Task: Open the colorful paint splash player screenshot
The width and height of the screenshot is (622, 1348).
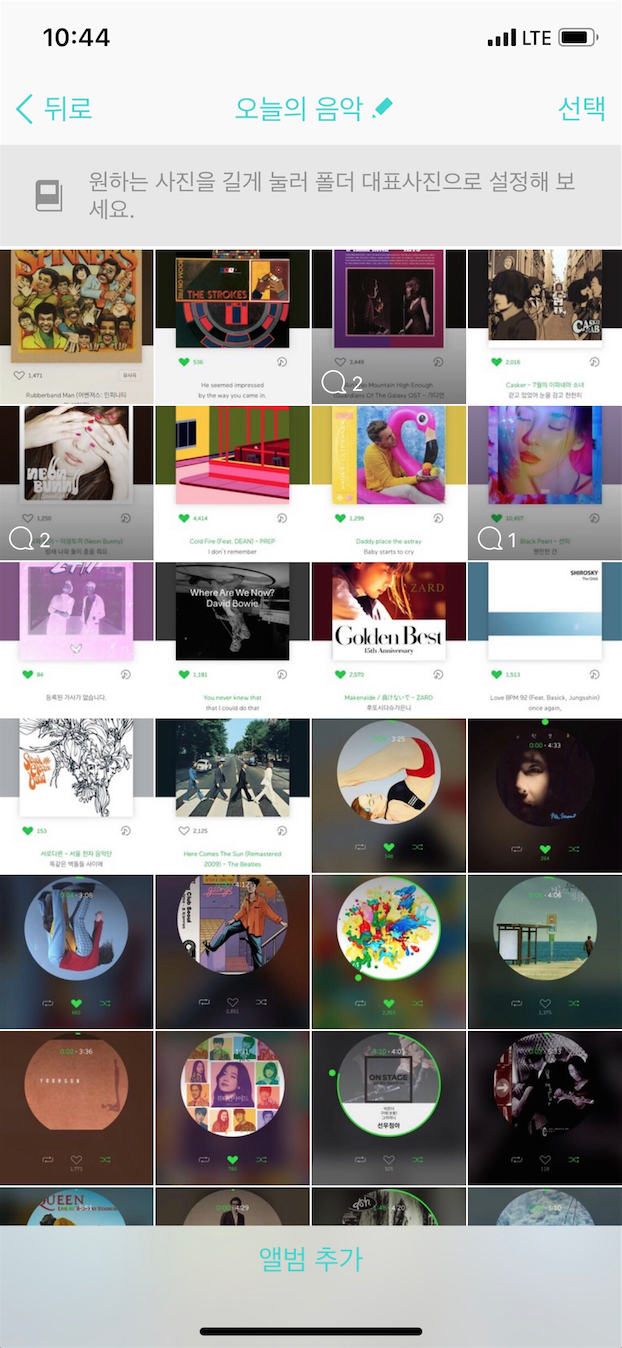Action: click(x=389, y=951)
